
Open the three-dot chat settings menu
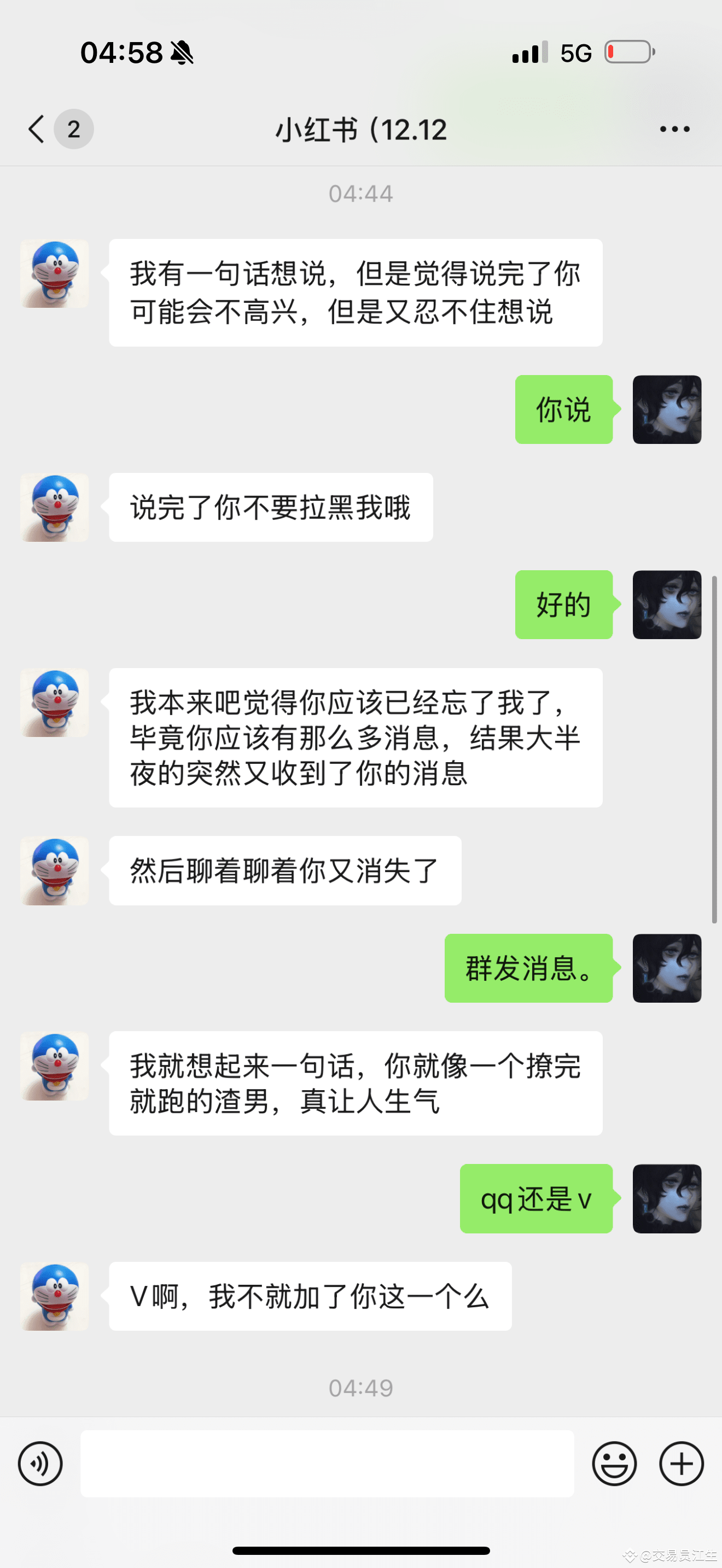(x=674, y=129)
